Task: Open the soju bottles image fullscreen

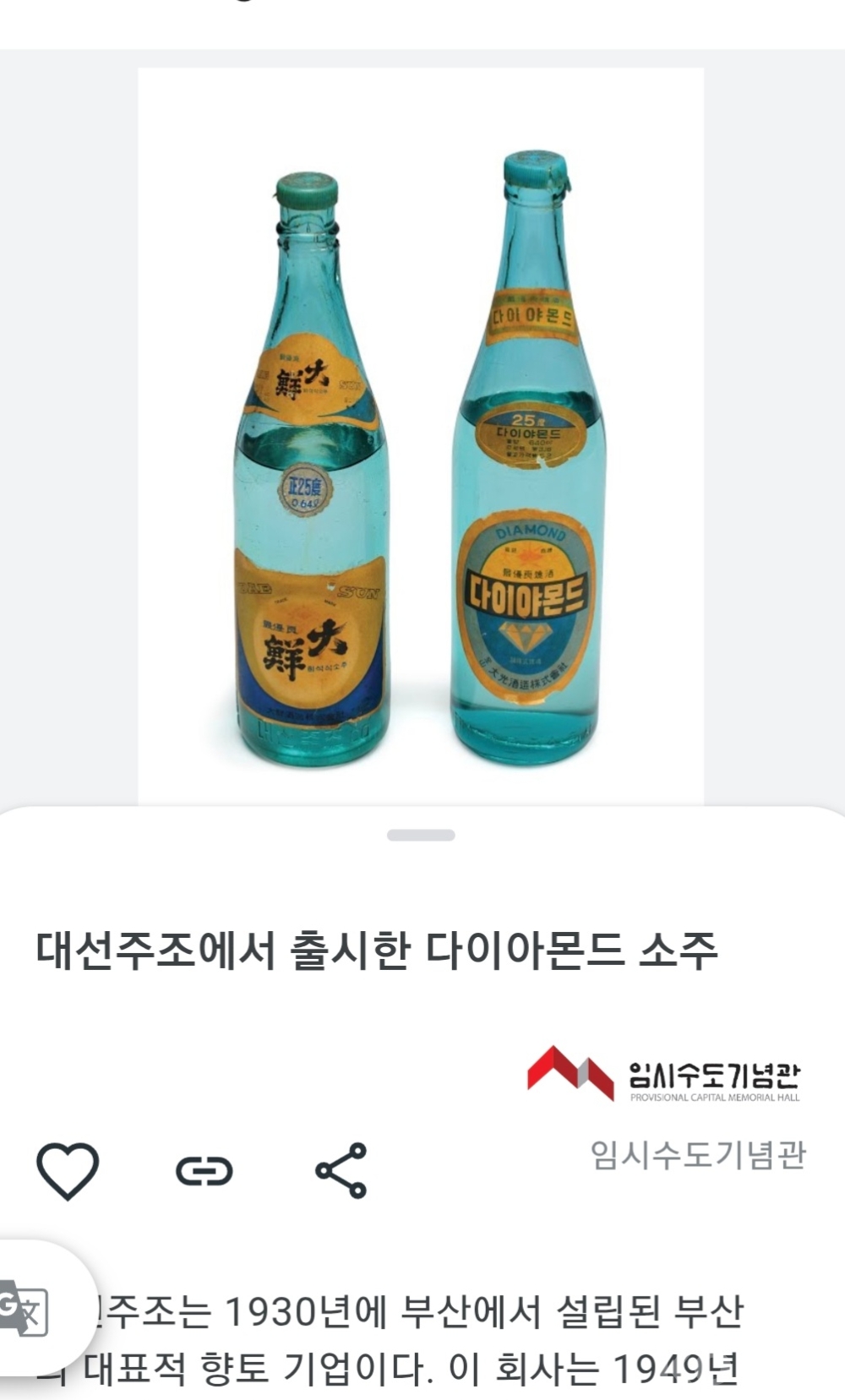Action: tap(421, 436)
